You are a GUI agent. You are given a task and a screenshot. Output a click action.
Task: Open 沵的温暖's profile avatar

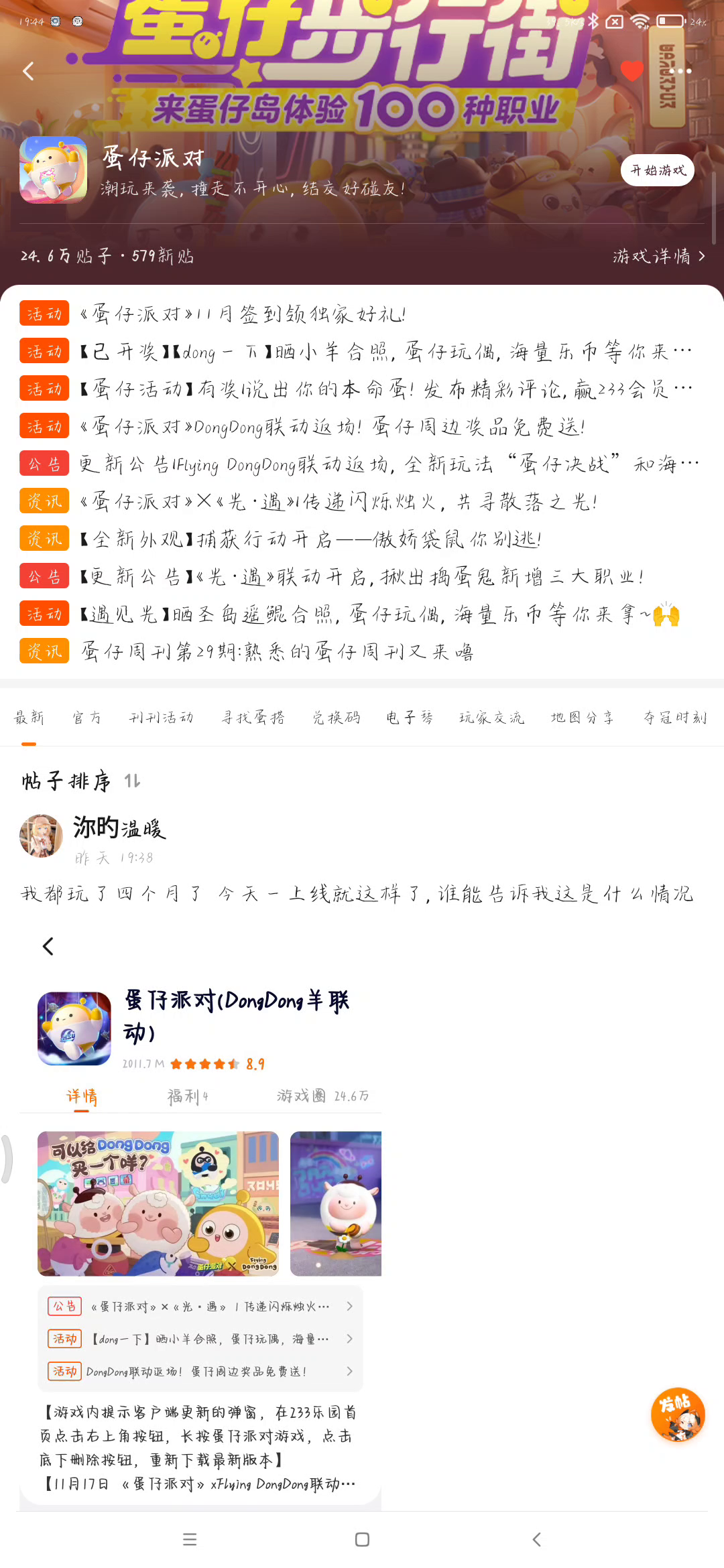(x=41, y=836)
